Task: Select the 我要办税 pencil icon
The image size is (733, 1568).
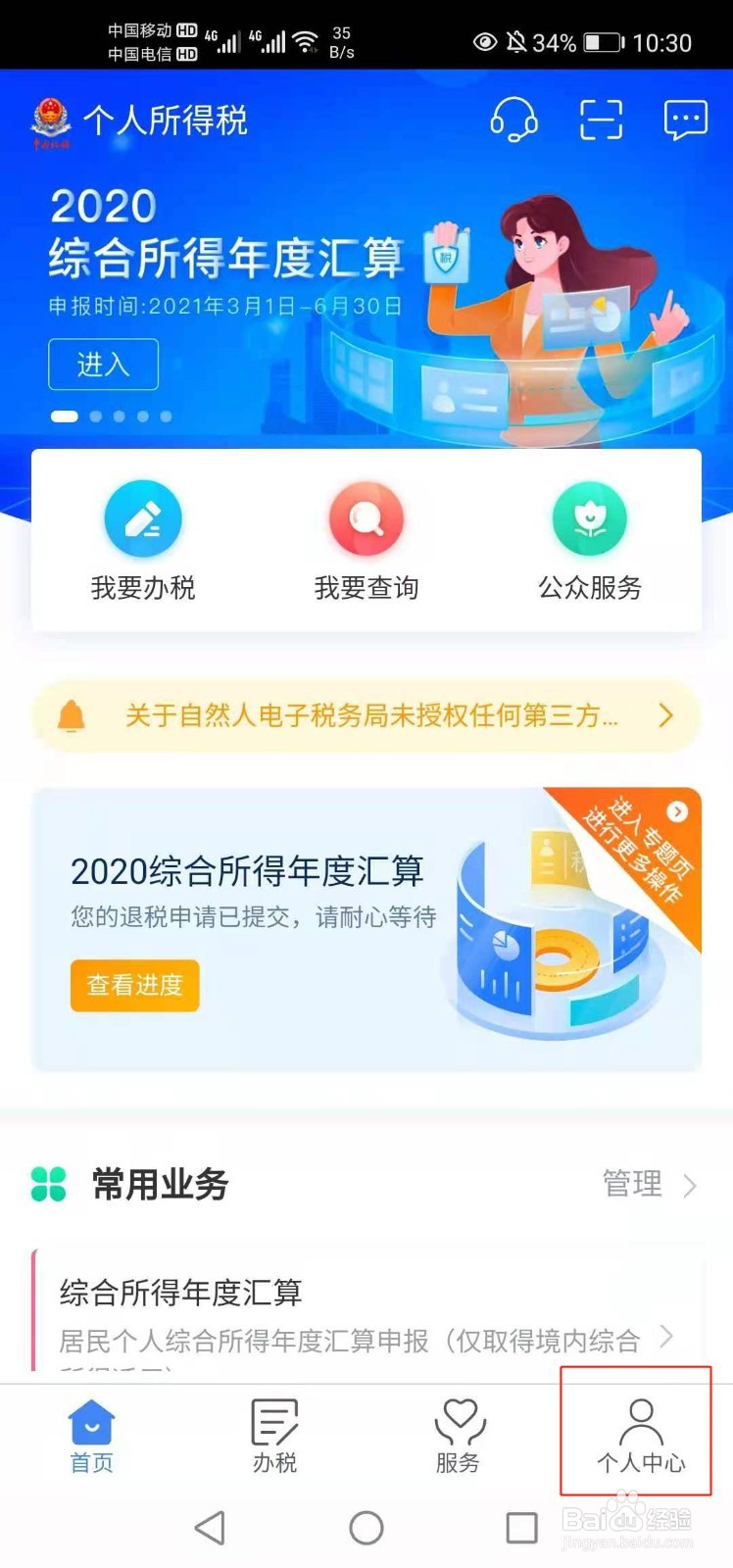Action: tap(143, 517)
